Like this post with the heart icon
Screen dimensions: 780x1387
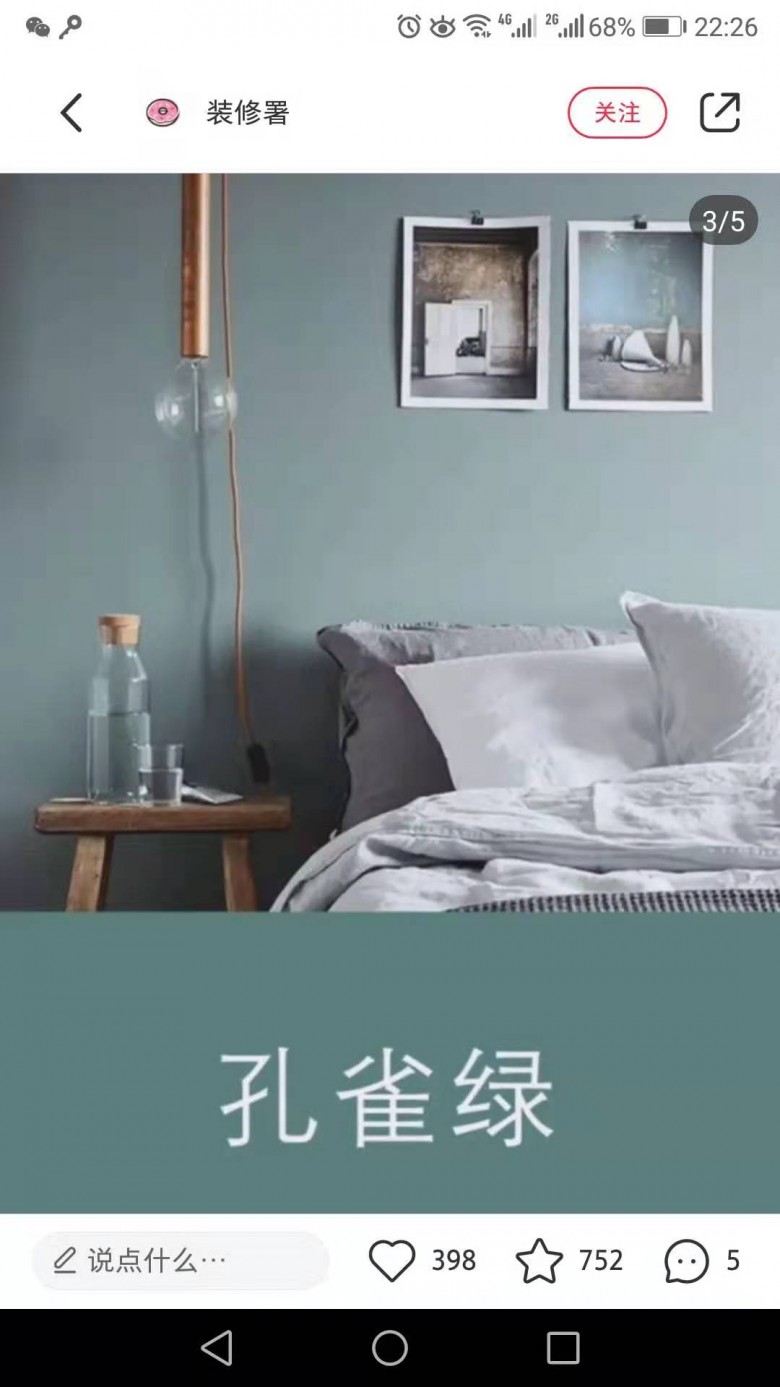pyautogui.click(x=392, y=1260)
